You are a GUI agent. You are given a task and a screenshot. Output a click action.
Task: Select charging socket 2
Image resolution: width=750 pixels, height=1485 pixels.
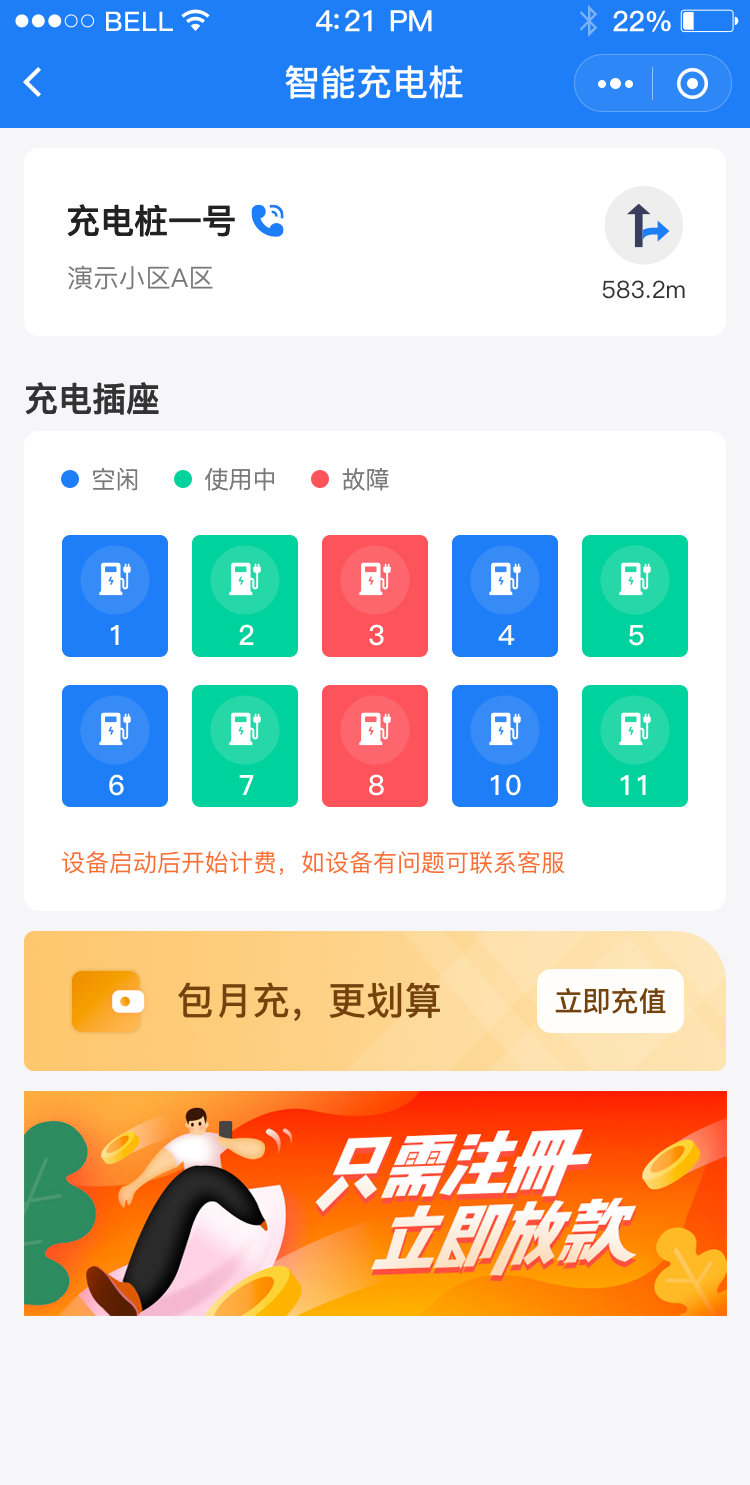[x=245, y=596]
